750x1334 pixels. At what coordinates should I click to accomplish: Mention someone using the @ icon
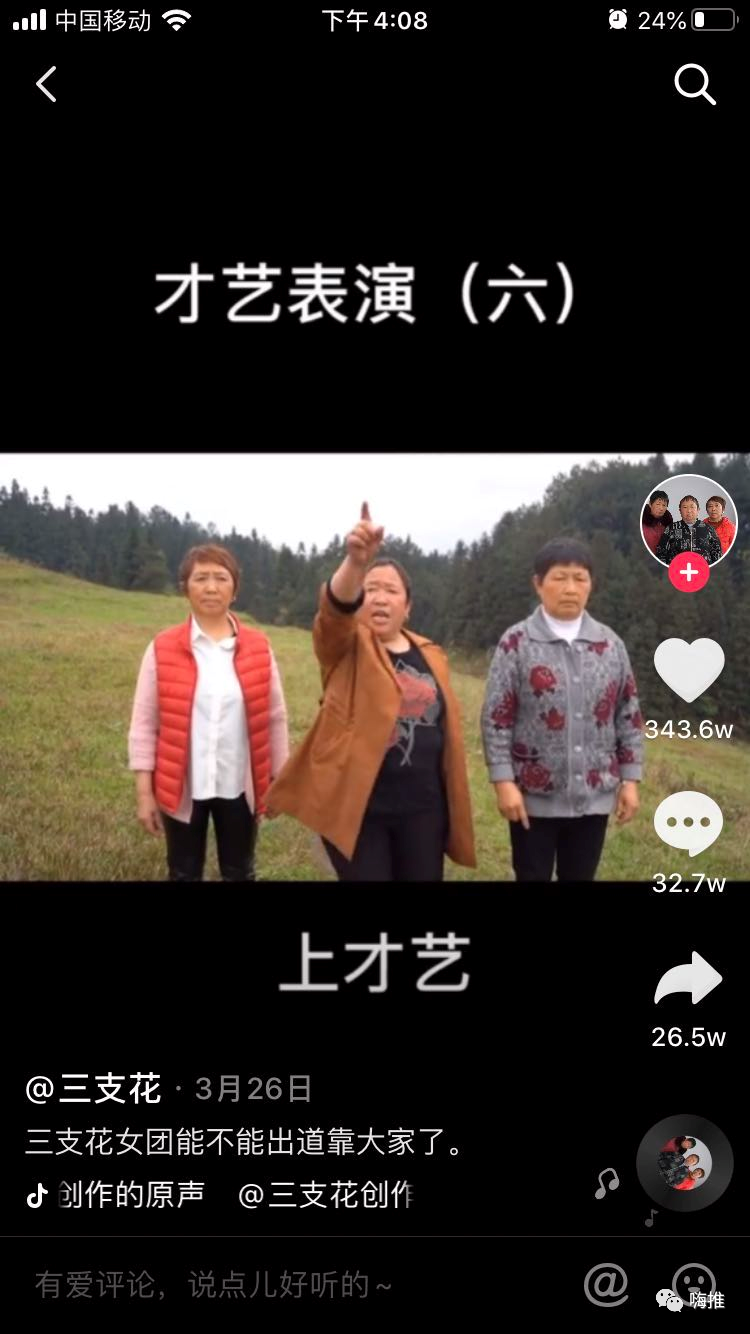pos(606,1285)
